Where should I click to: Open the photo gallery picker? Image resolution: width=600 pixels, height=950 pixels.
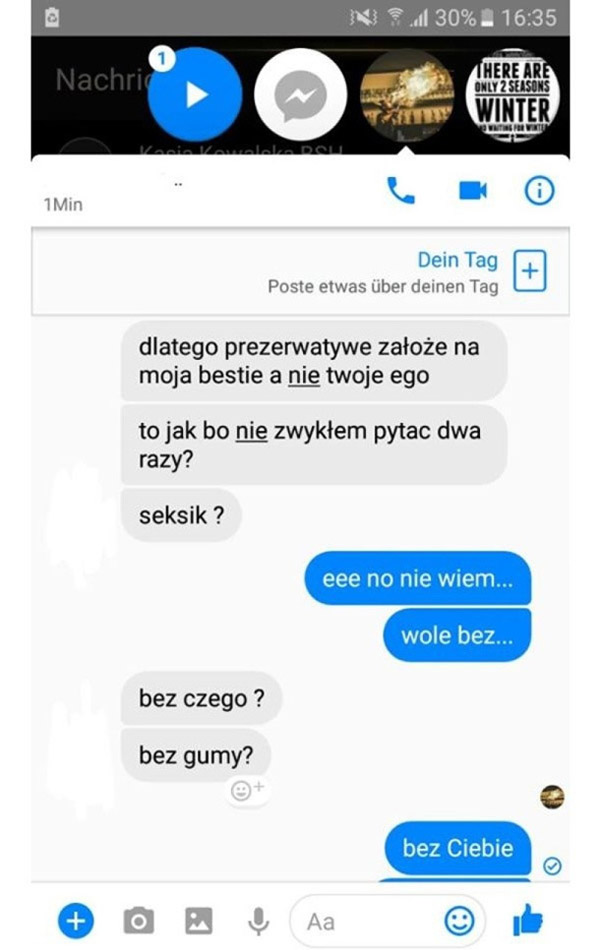coord(199,920)
